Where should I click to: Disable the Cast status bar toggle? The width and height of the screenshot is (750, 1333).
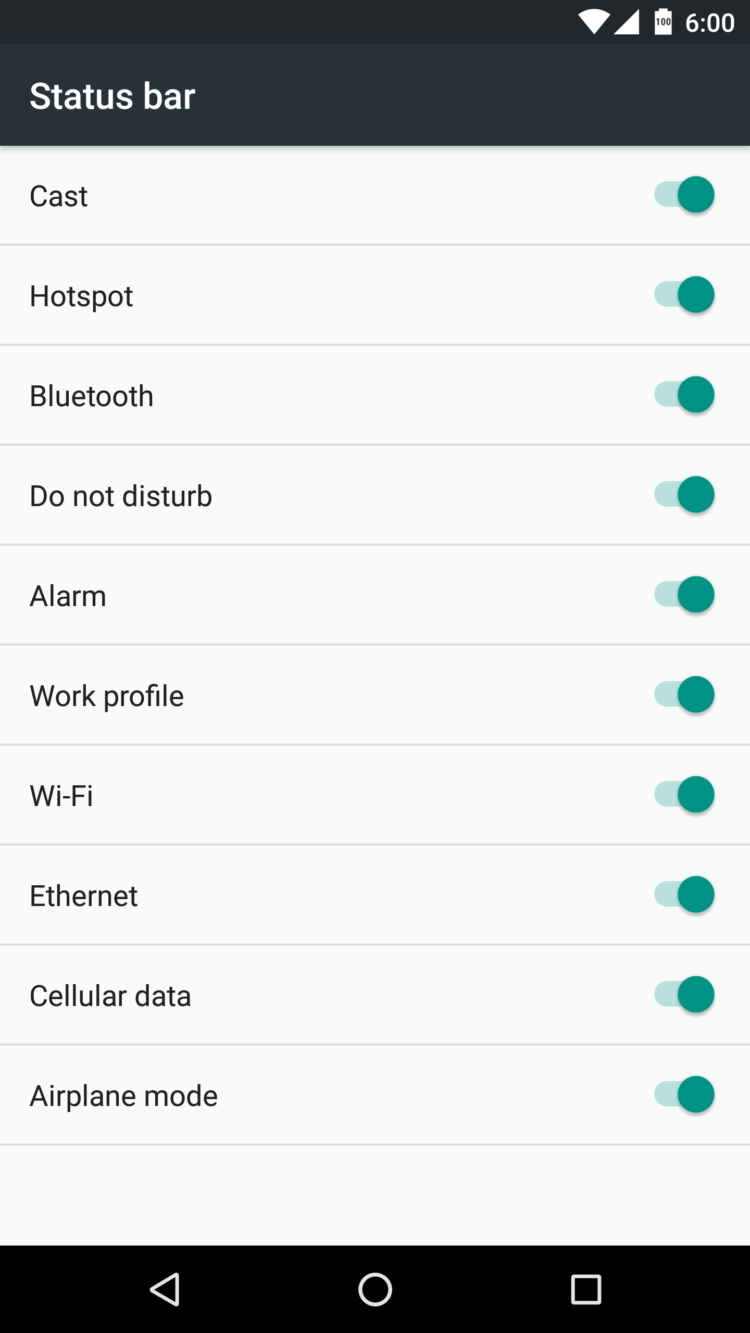coord(683,194)
